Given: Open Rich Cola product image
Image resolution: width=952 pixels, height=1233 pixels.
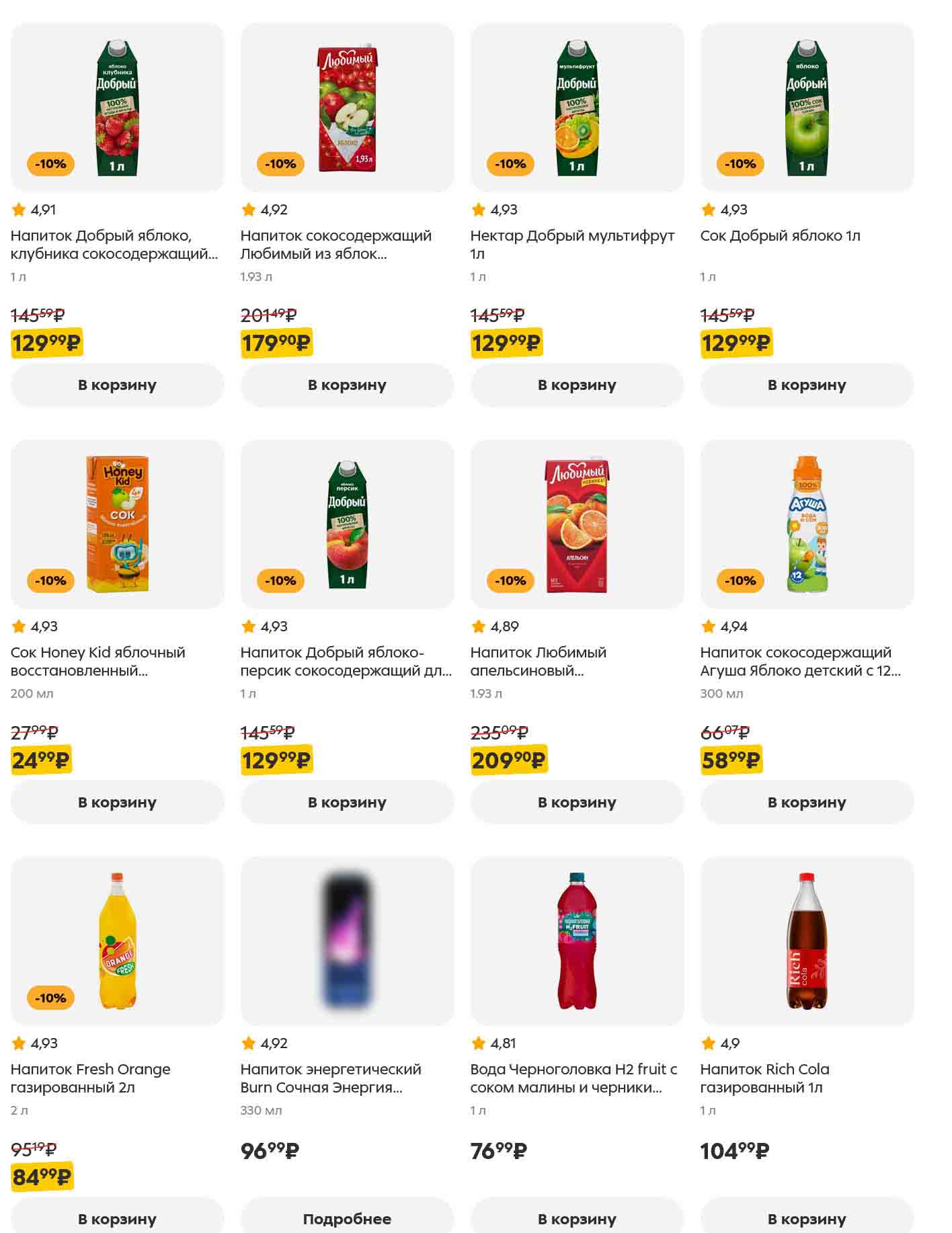Looking at the screenshot, I should 807,941.
